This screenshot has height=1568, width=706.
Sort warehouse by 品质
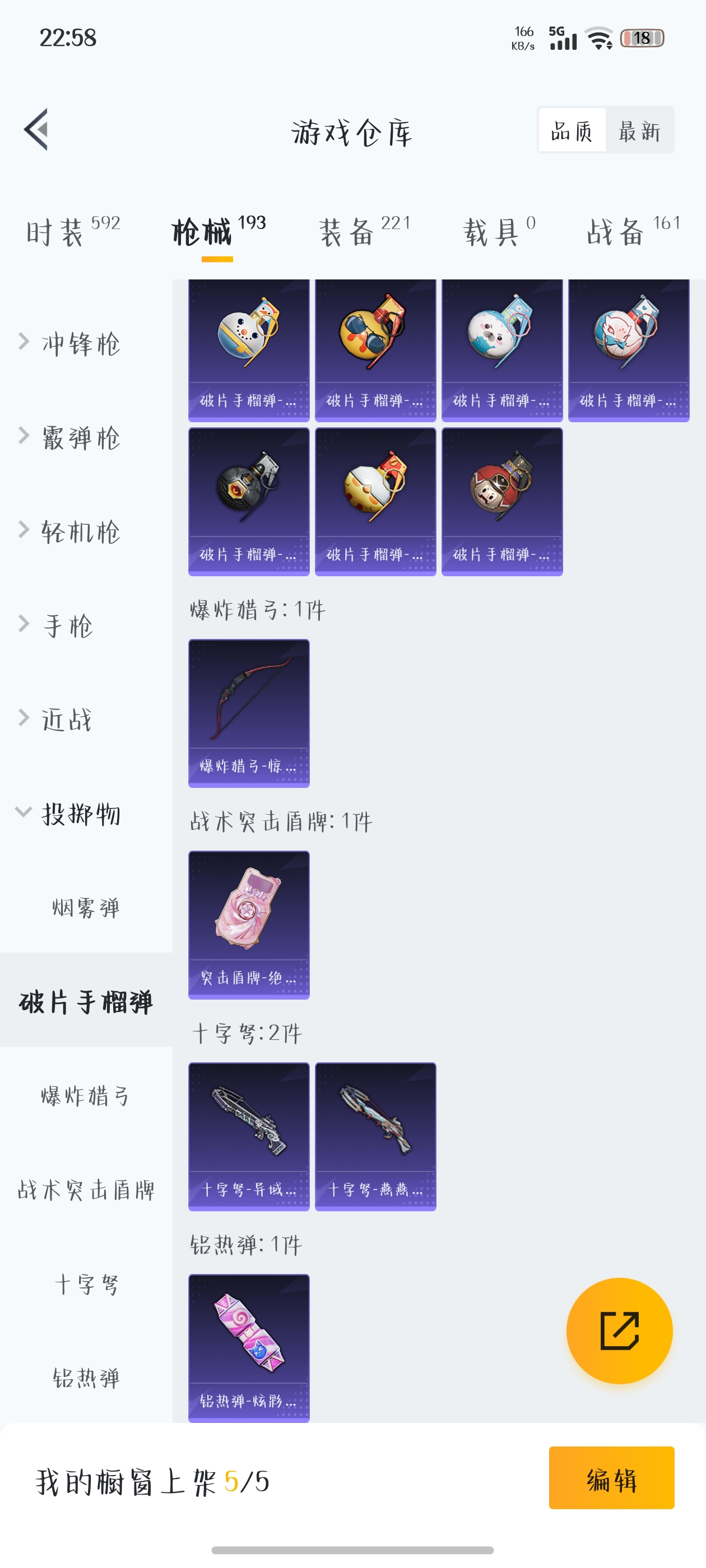click(x=572, y=130)
